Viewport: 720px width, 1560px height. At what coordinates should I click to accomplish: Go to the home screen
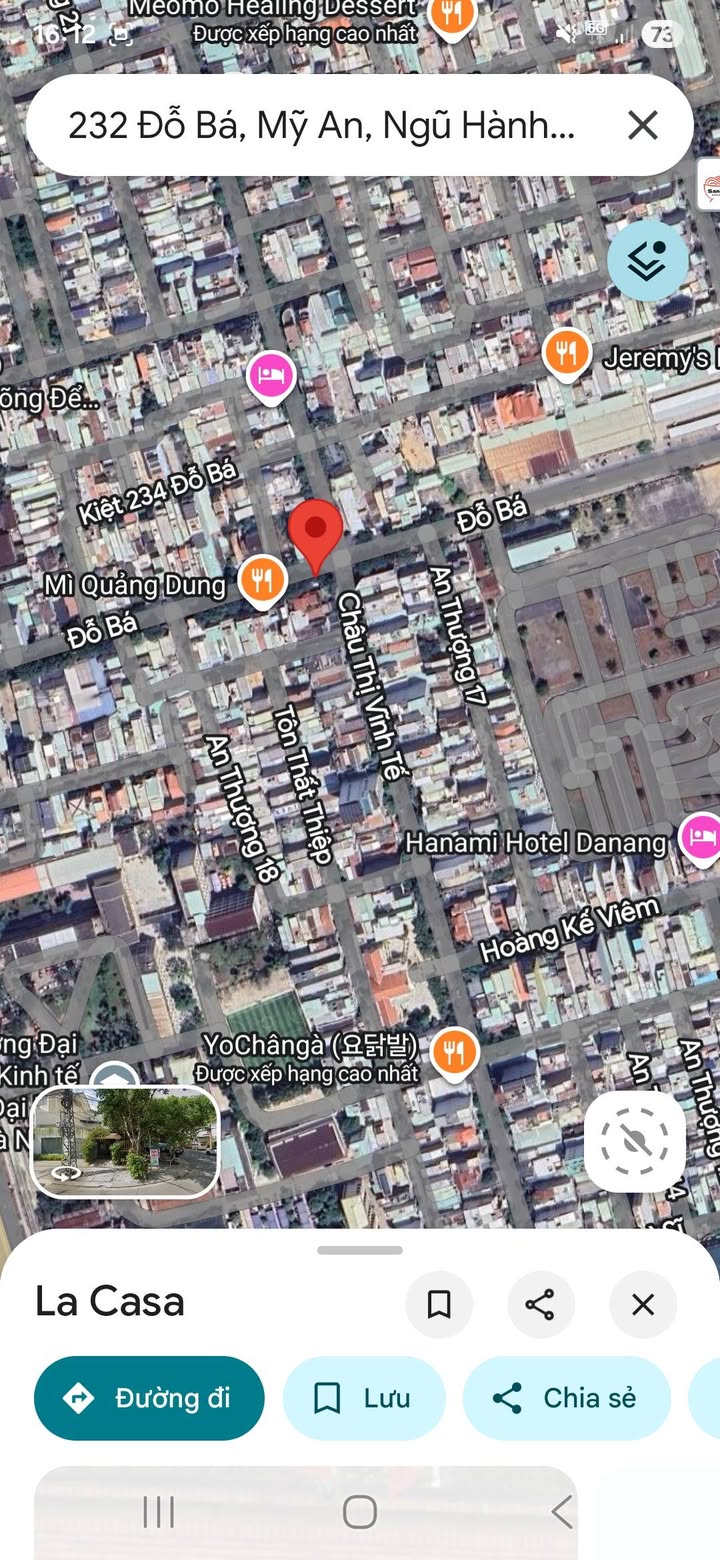[360, 1512]
